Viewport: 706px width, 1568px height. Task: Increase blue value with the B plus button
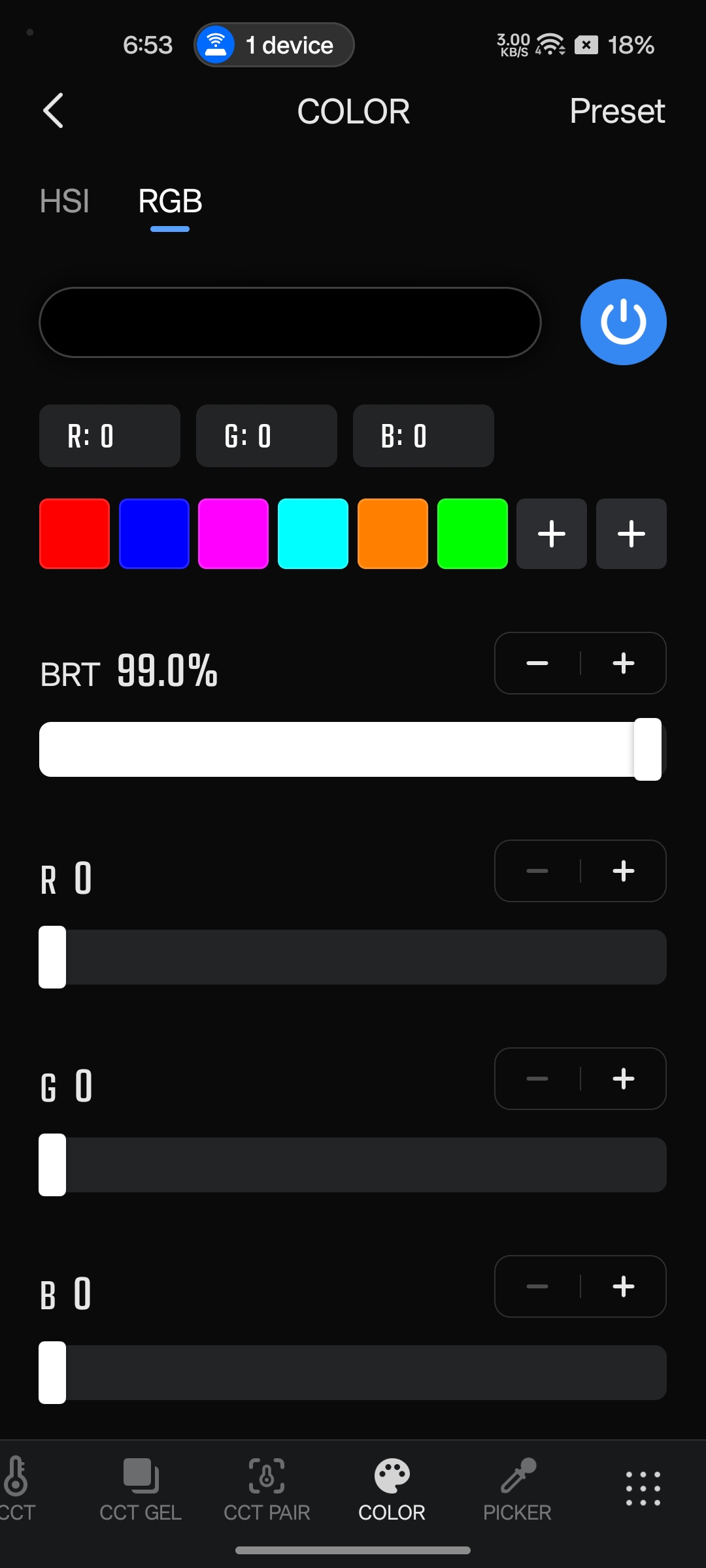tap(624, 1286)
